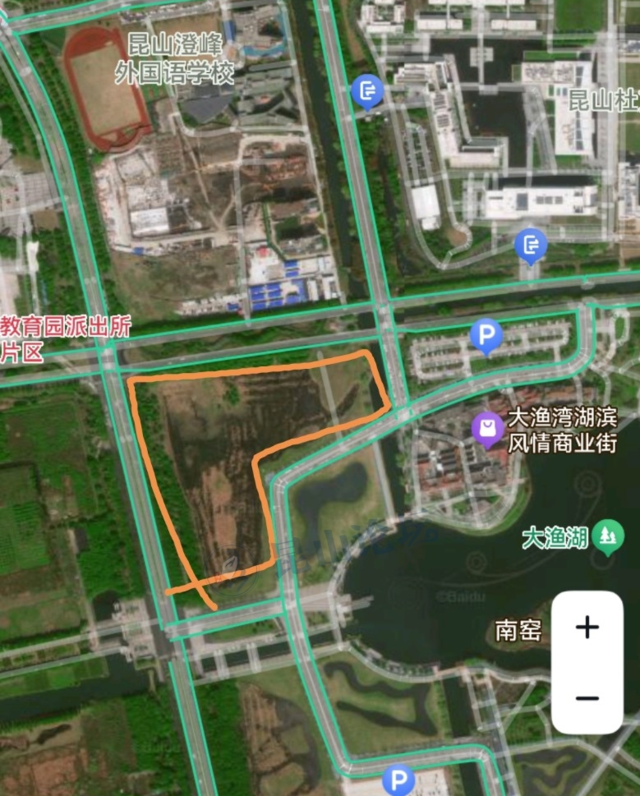The width and height of the screenshot is (640, 796).
Task: Zoom out of the map
Action: click(587, 697)
